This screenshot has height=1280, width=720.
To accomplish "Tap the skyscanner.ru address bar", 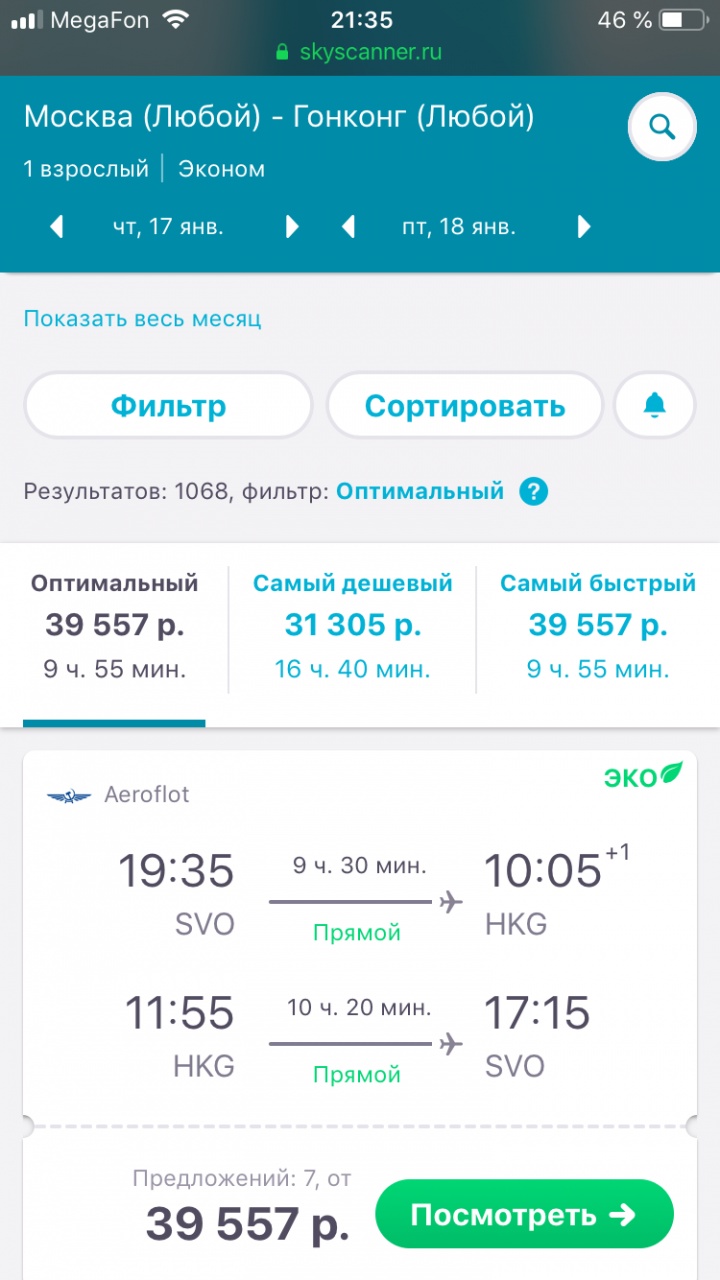I will tap(360, 51).
